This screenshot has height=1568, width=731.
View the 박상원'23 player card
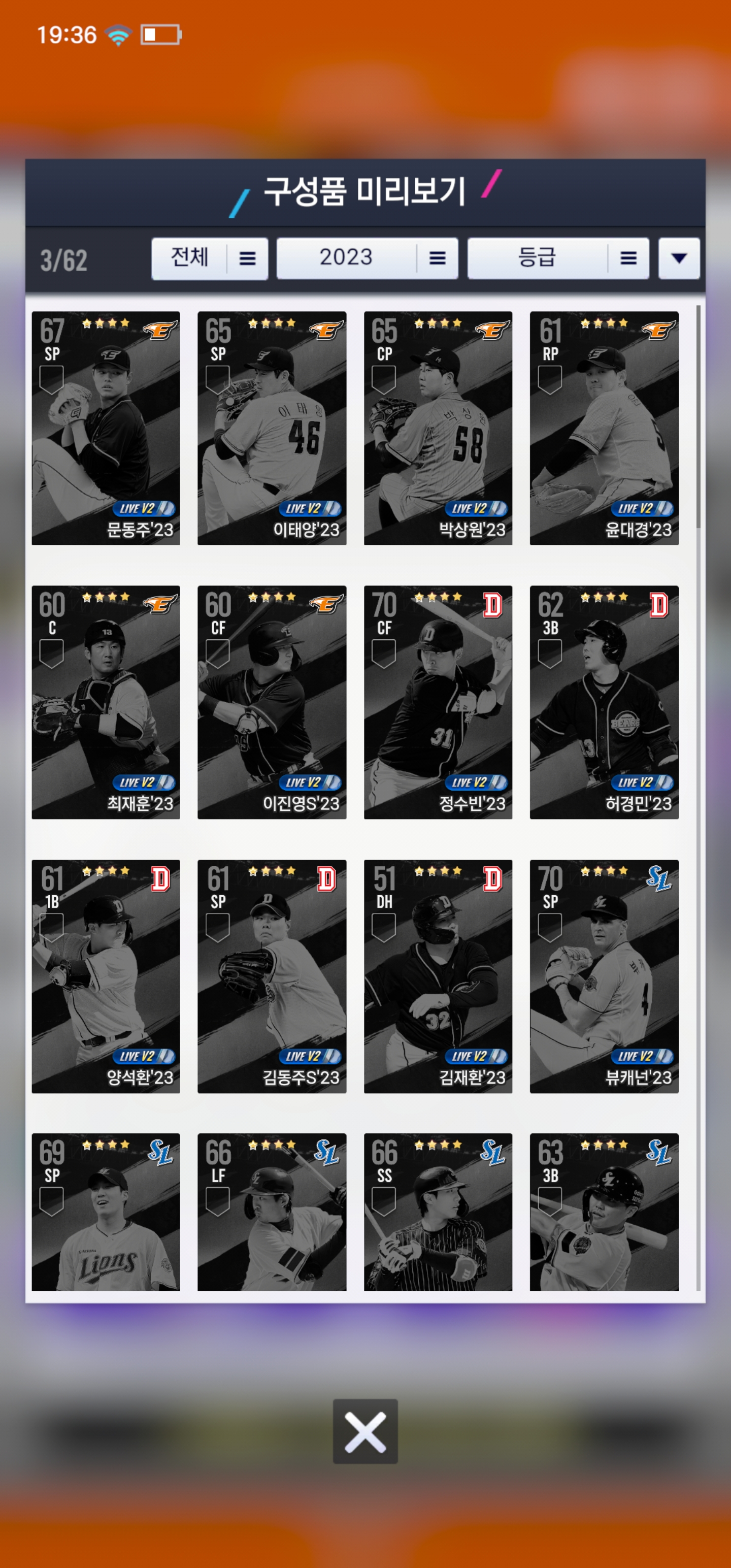438,428
